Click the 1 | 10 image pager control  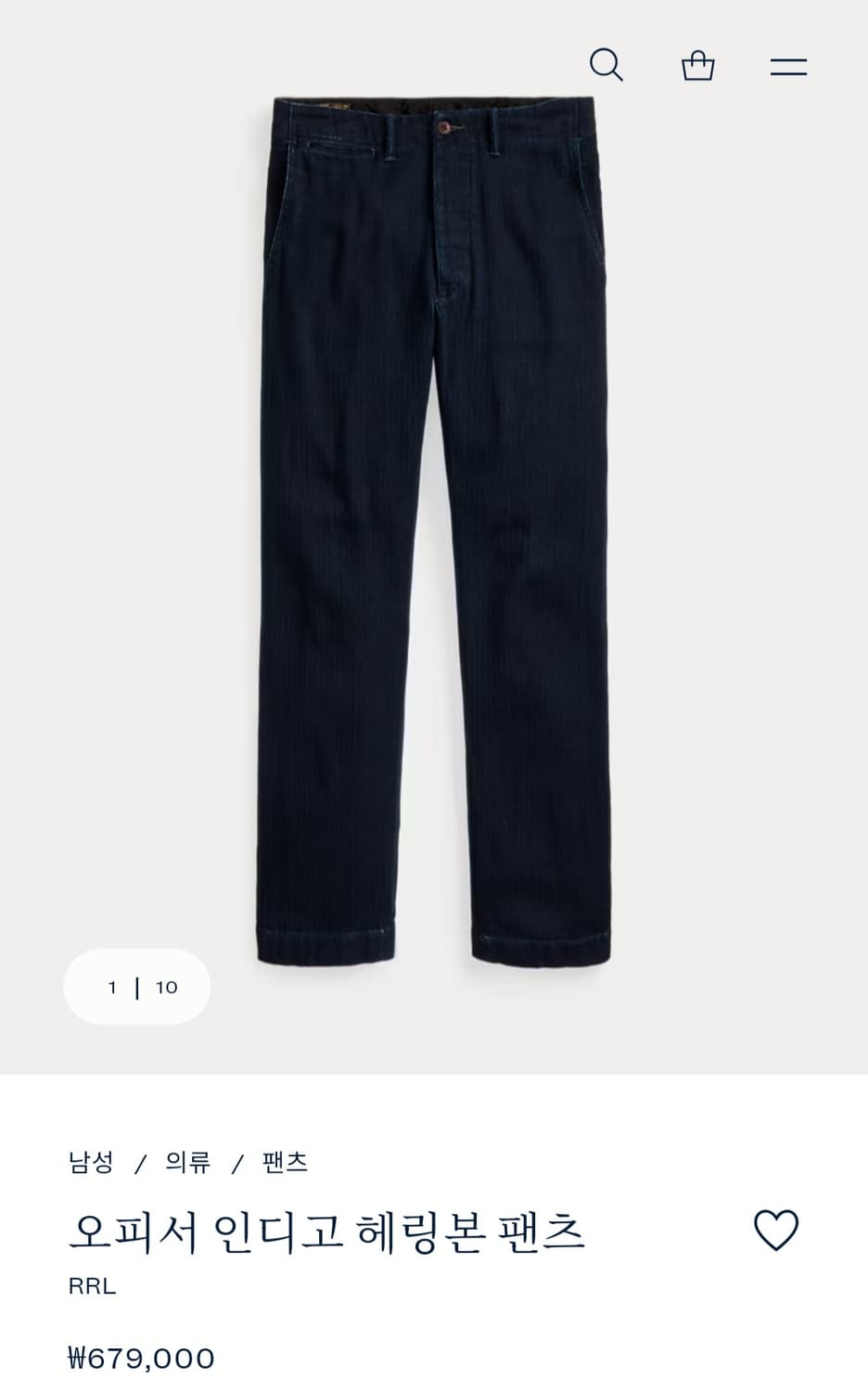click(x=136, y=987)
